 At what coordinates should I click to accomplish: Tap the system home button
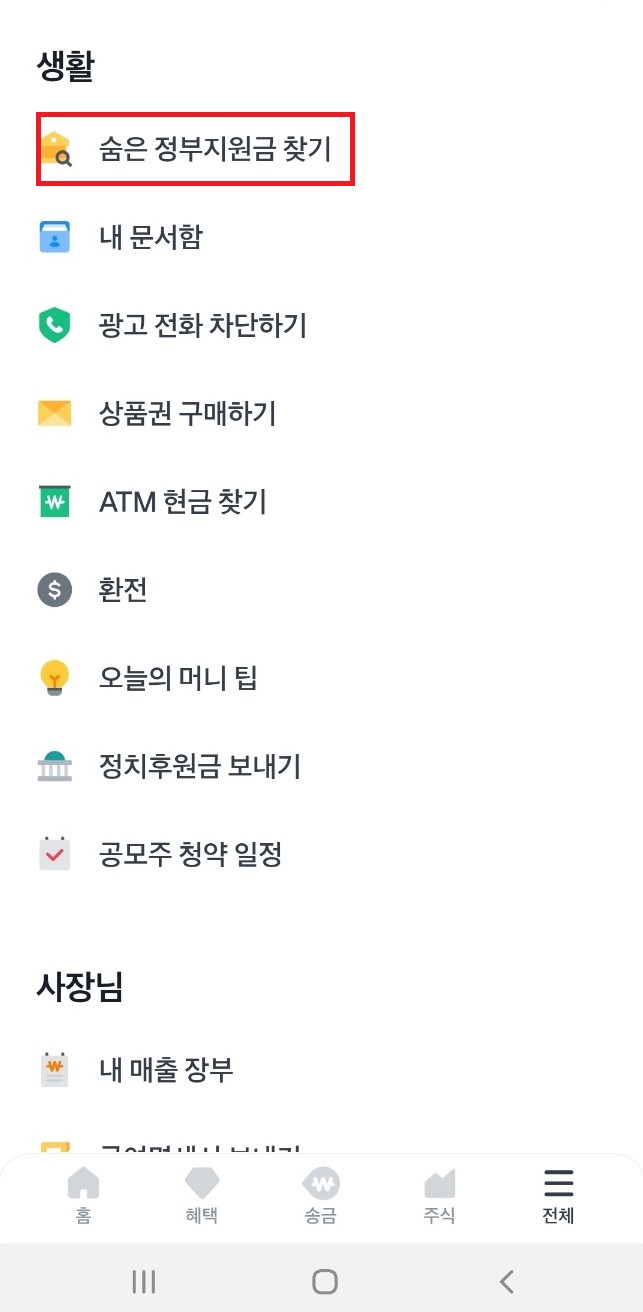point(324,1281)
